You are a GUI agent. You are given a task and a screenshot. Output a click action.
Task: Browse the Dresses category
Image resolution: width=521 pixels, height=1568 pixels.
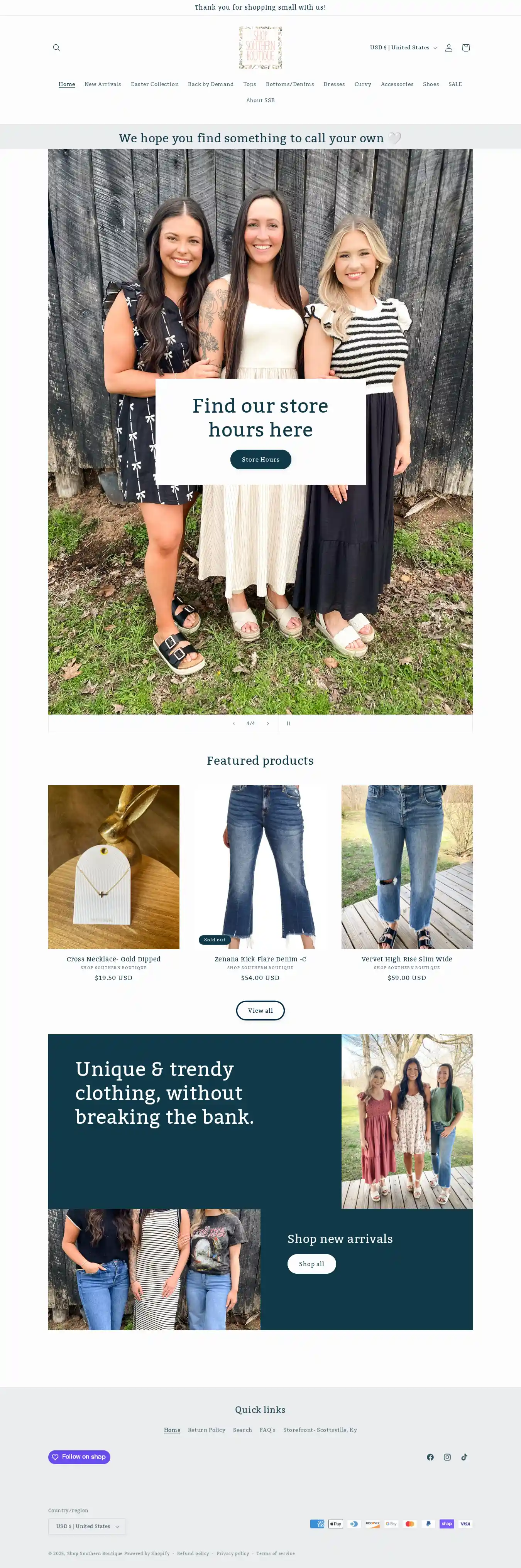(x=334, y=84)
